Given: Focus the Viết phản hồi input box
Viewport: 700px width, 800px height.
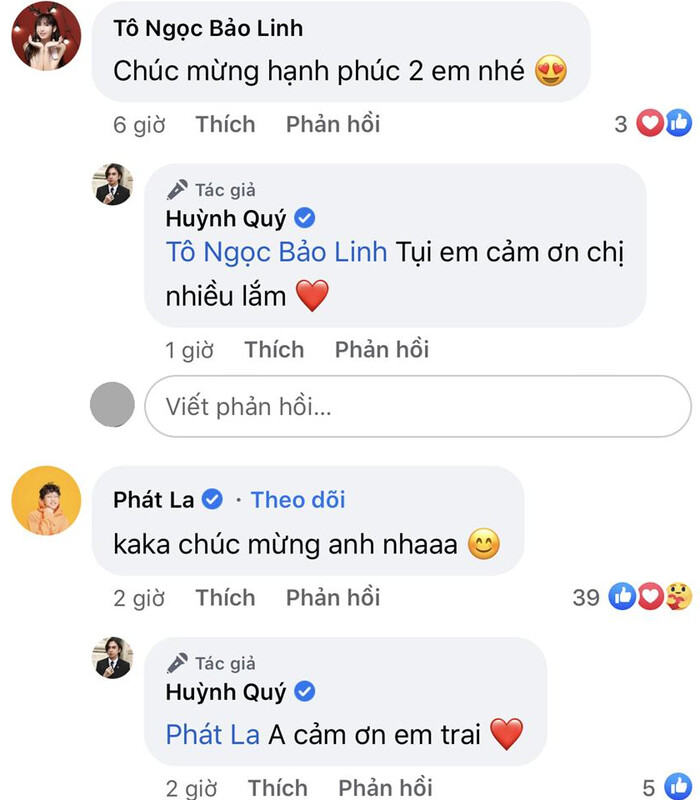Looking at the screenshot, I should point(418,406).
